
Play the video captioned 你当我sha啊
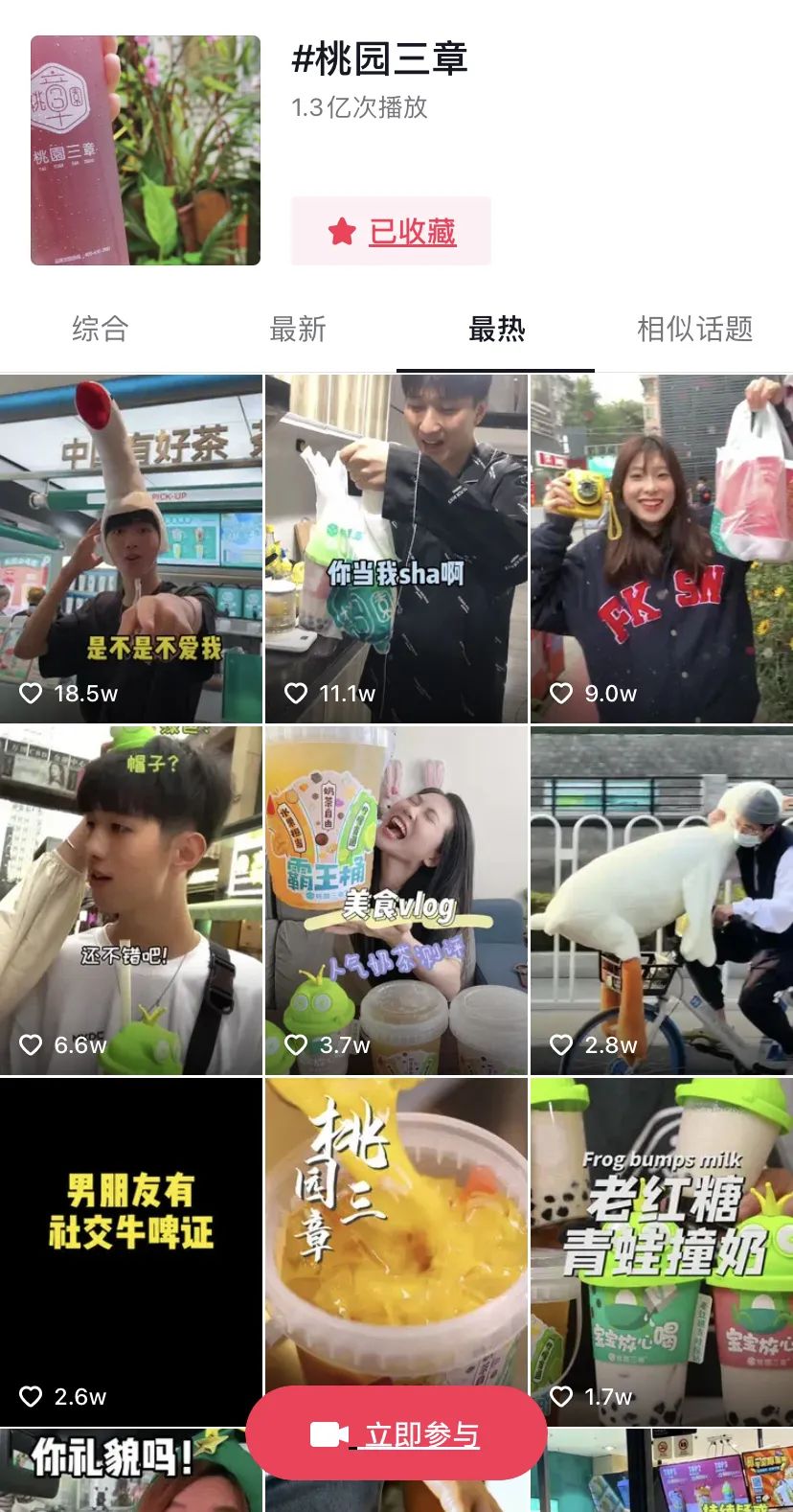[x=396, y=548]
